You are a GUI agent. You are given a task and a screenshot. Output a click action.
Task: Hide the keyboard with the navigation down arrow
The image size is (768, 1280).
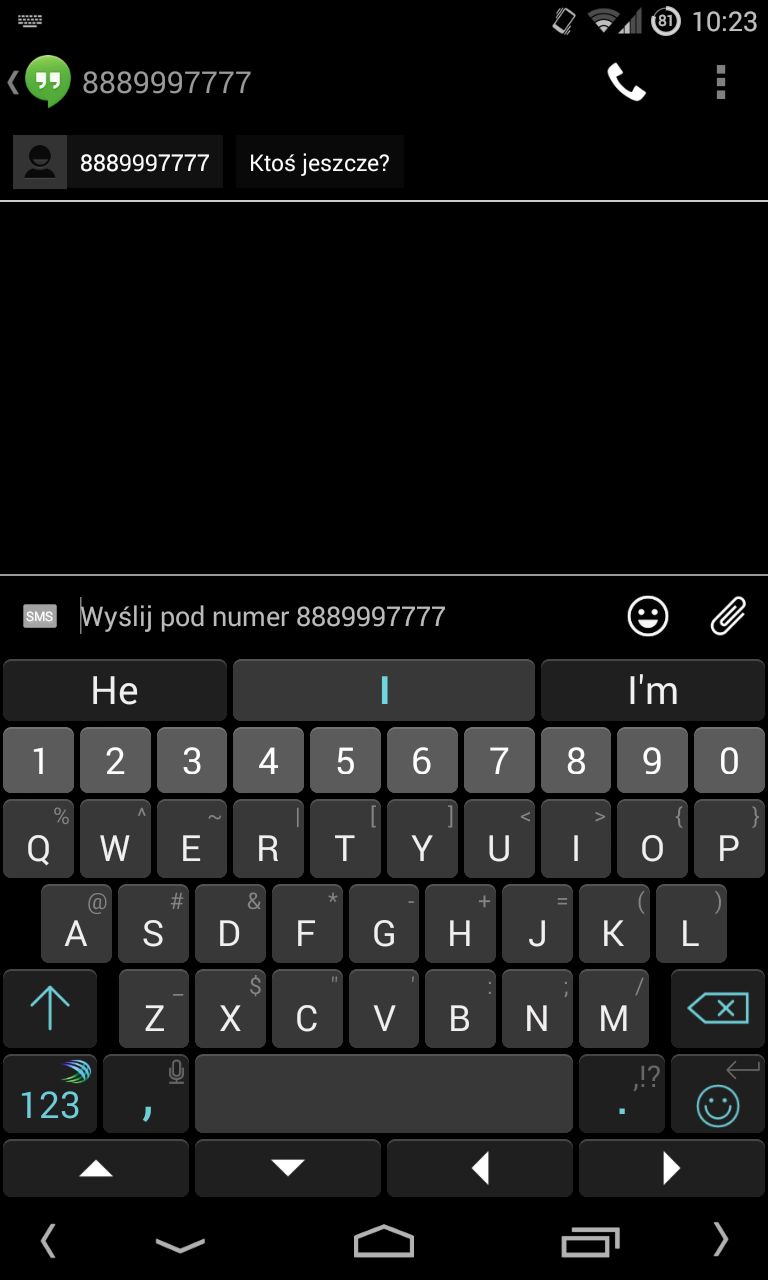pyautogui.click(x=180, y=1243)
